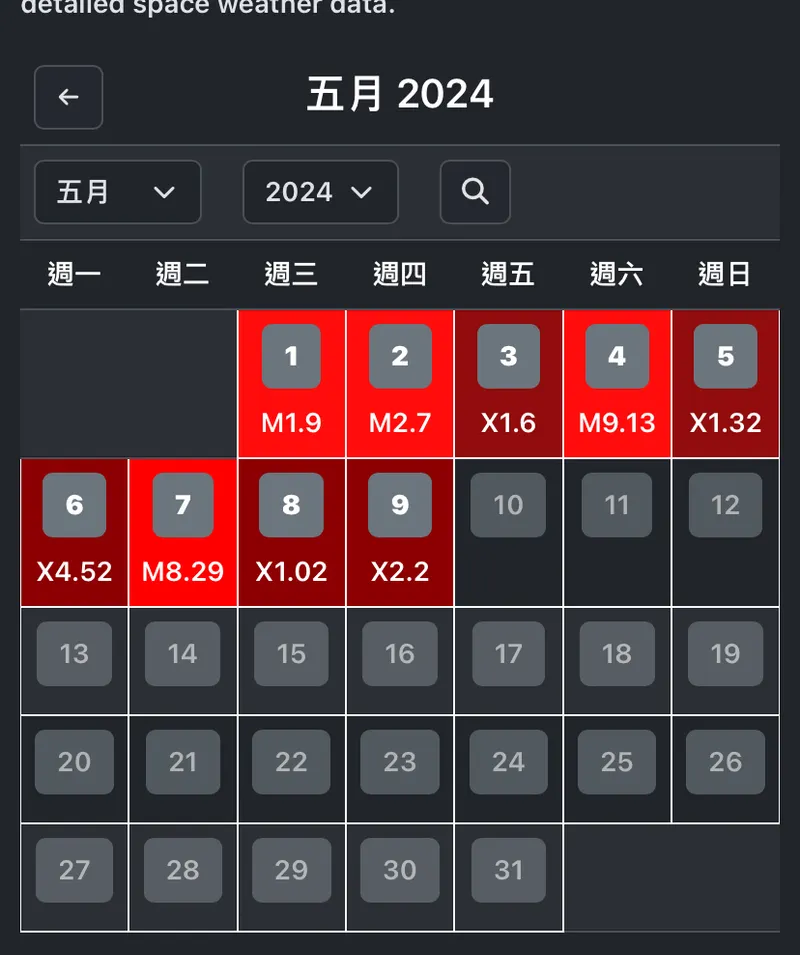Choose day 27 in the calendar
The image size is (800, 955).
tap(74, 870)
